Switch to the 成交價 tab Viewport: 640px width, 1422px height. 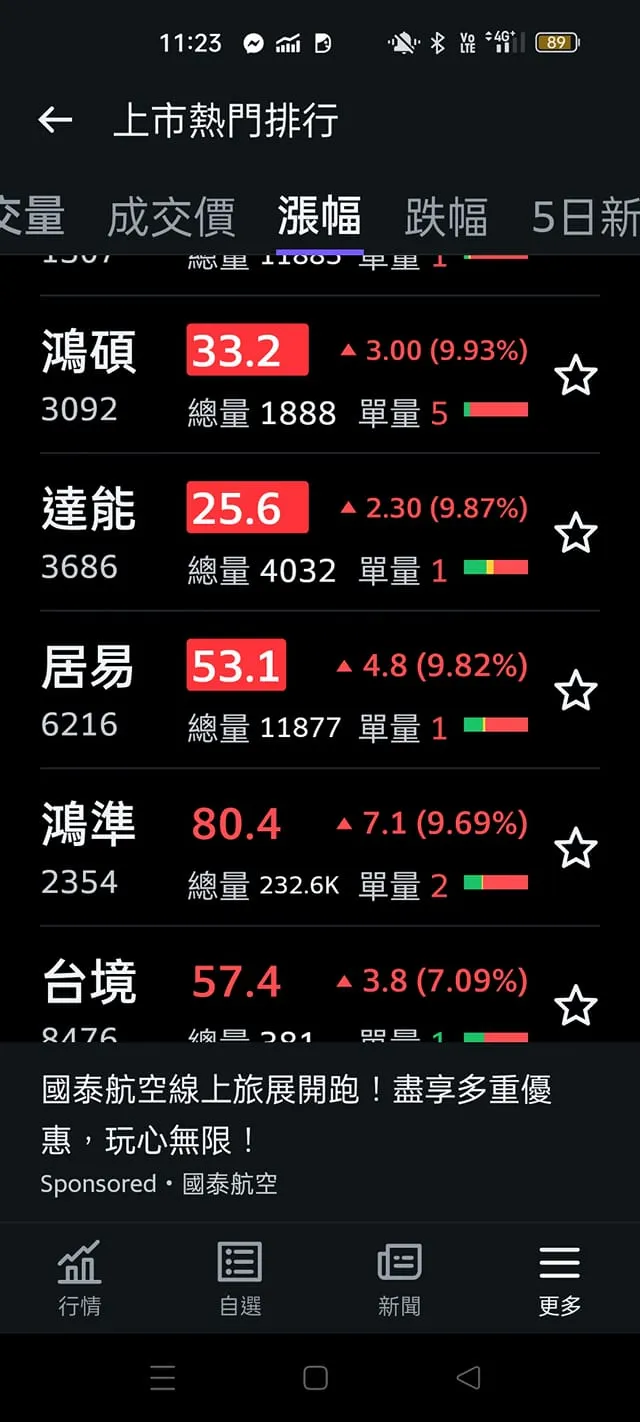coord(171,217)
